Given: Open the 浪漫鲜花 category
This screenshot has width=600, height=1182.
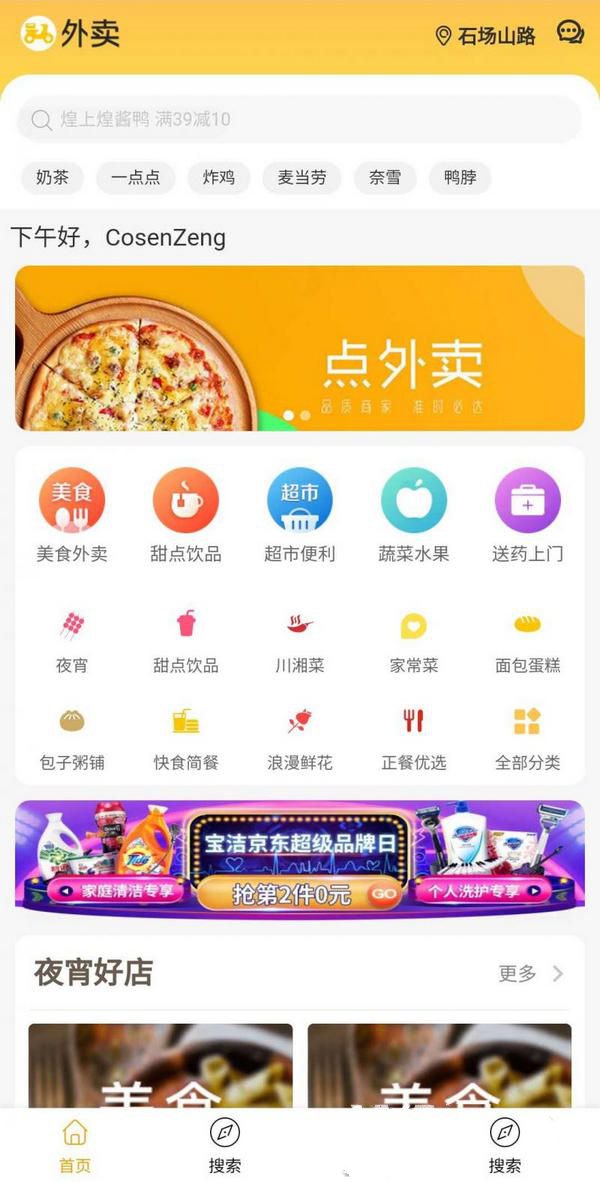Looking at the screenshot, I should 299,738.
